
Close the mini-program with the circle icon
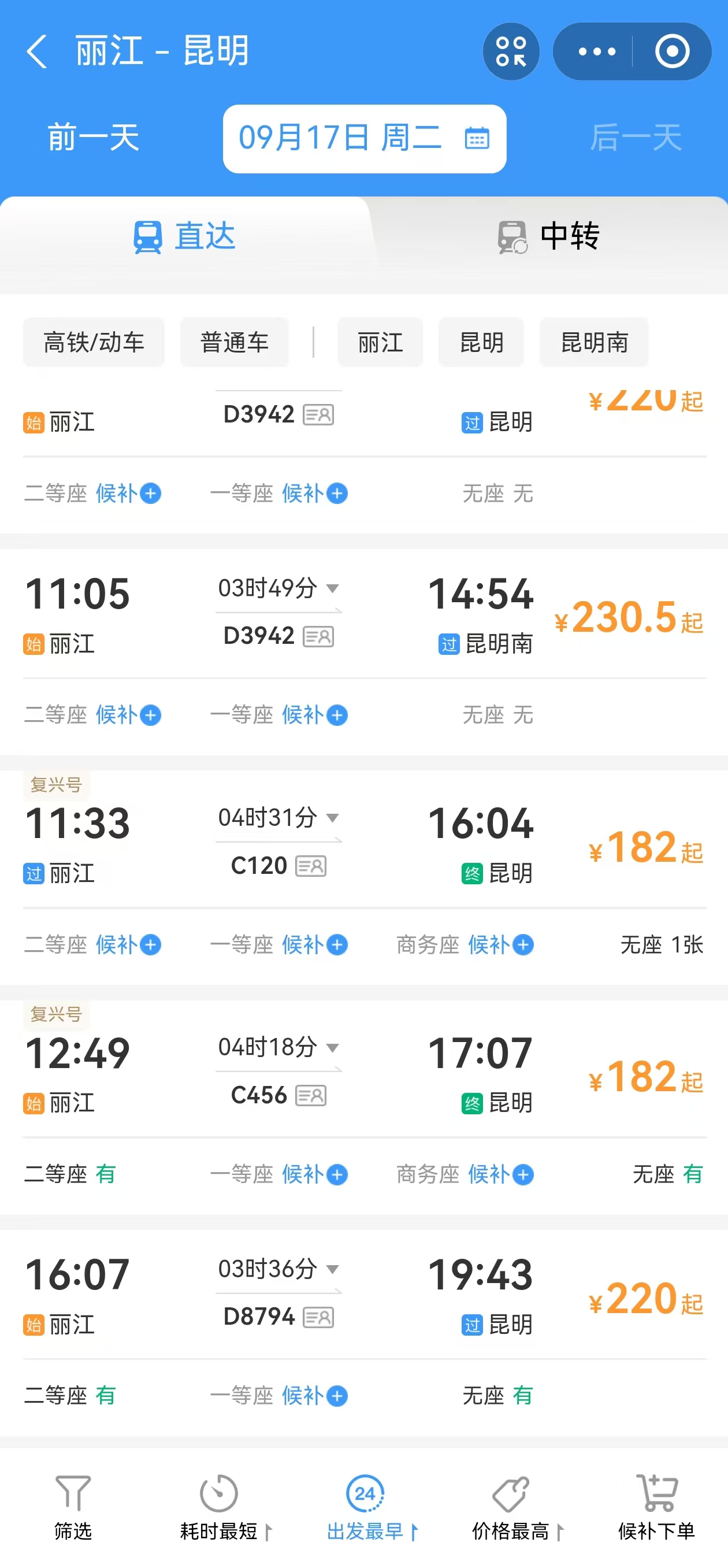672,52
